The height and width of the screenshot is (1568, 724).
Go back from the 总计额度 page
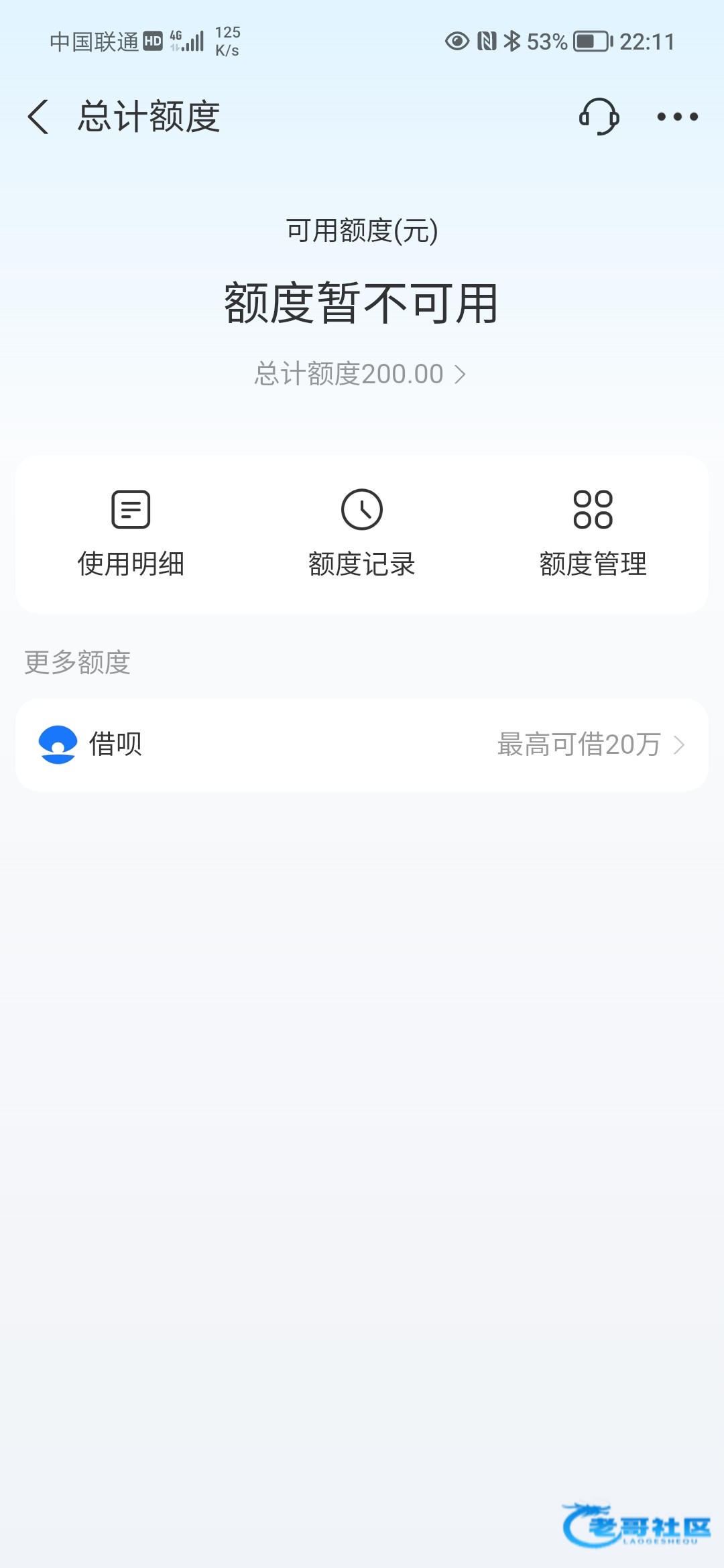click(39, 117)
